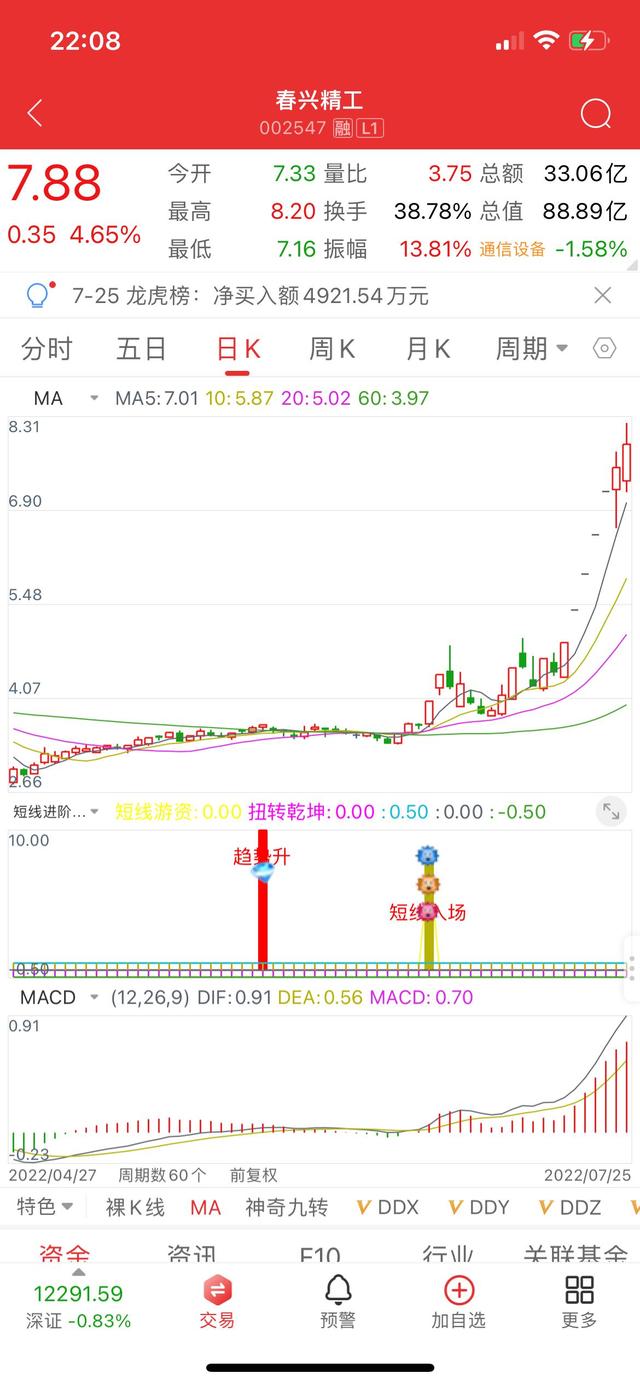640x1385 pixels.
Task: Select the 月K chart tab
Action: click(428, 349)
